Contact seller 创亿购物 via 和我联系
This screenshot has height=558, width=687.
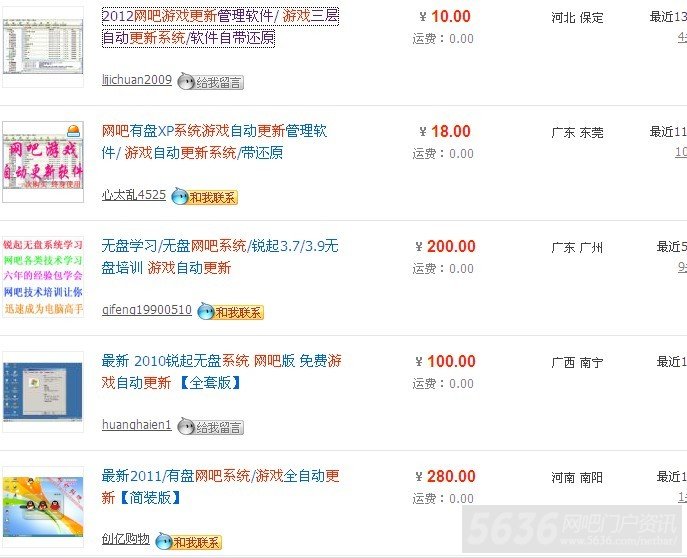click(188, 542)
